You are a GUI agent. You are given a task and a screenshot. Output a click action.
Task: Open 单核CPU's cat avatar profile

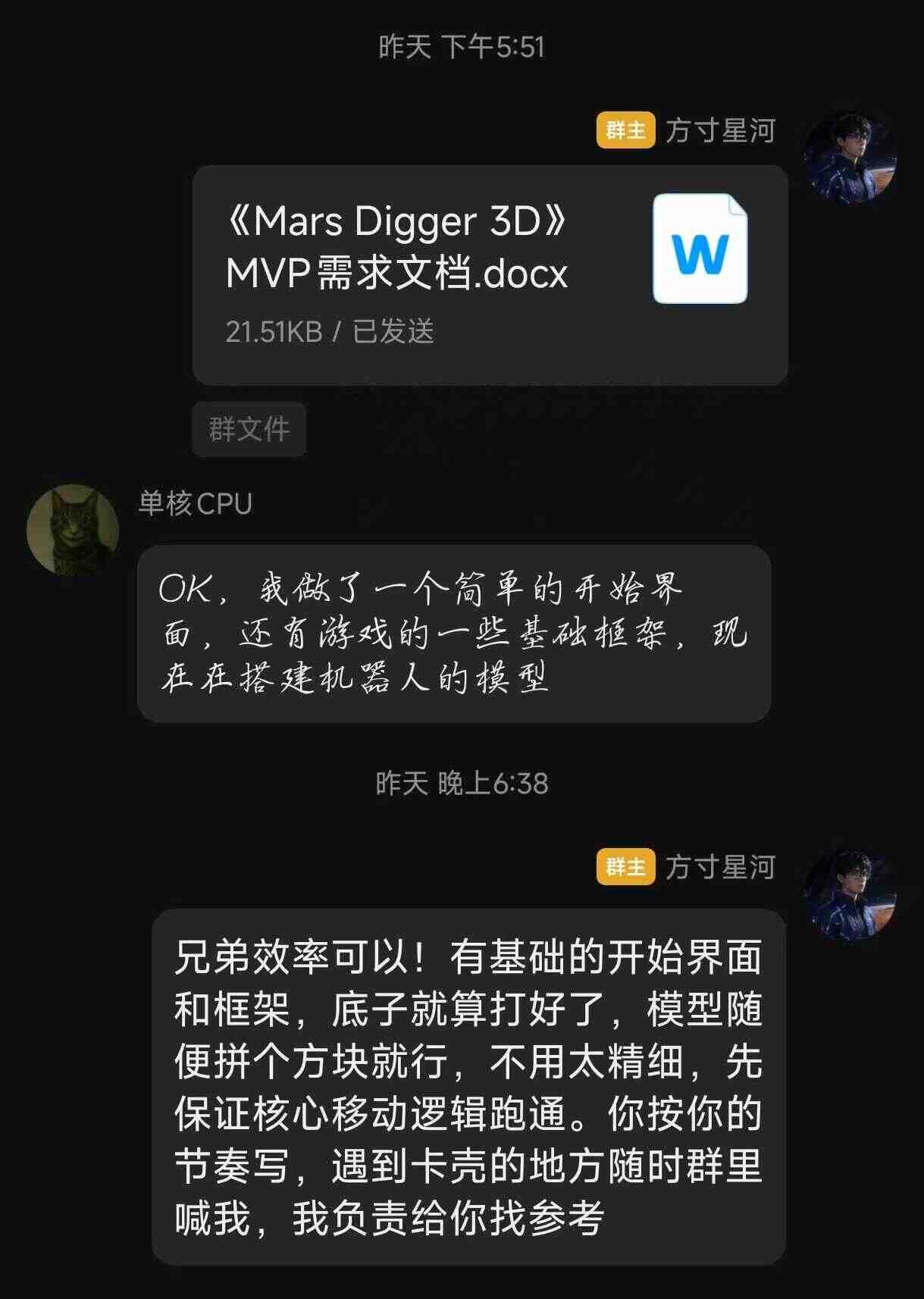pos(73,530)
